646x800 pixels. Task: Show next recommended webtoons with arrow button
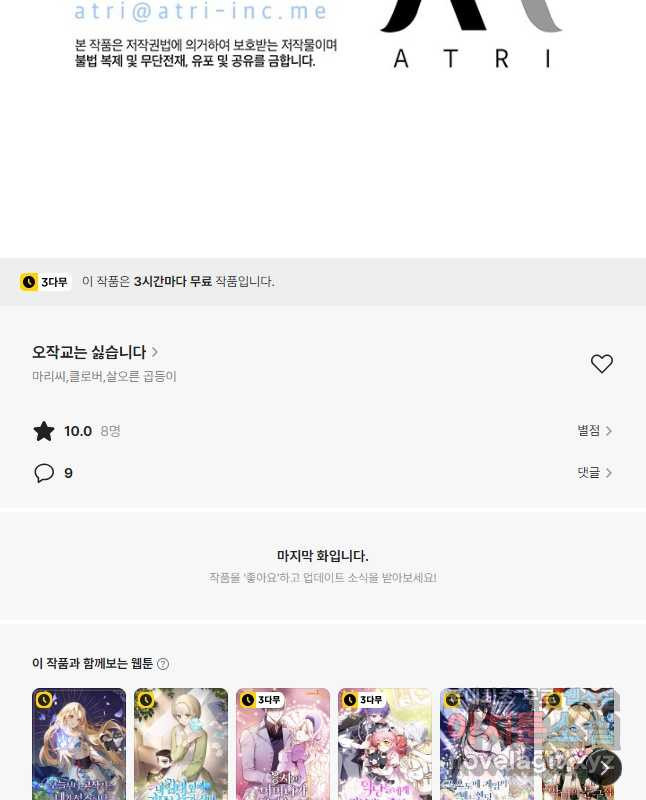coord(604,768)
